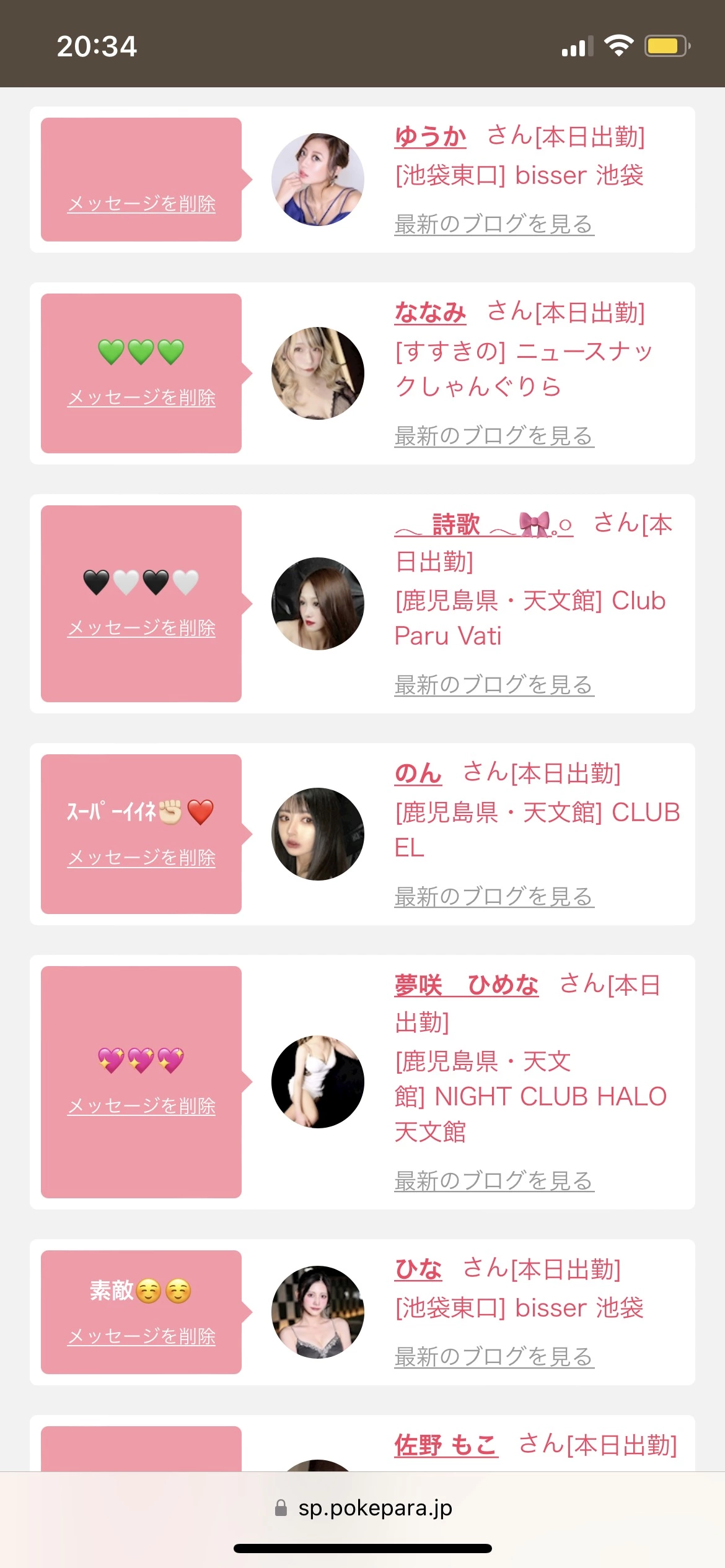Screen dimensions: 725x1568
Task: Open ゆうか's profile name link
Action: point(429,137)
